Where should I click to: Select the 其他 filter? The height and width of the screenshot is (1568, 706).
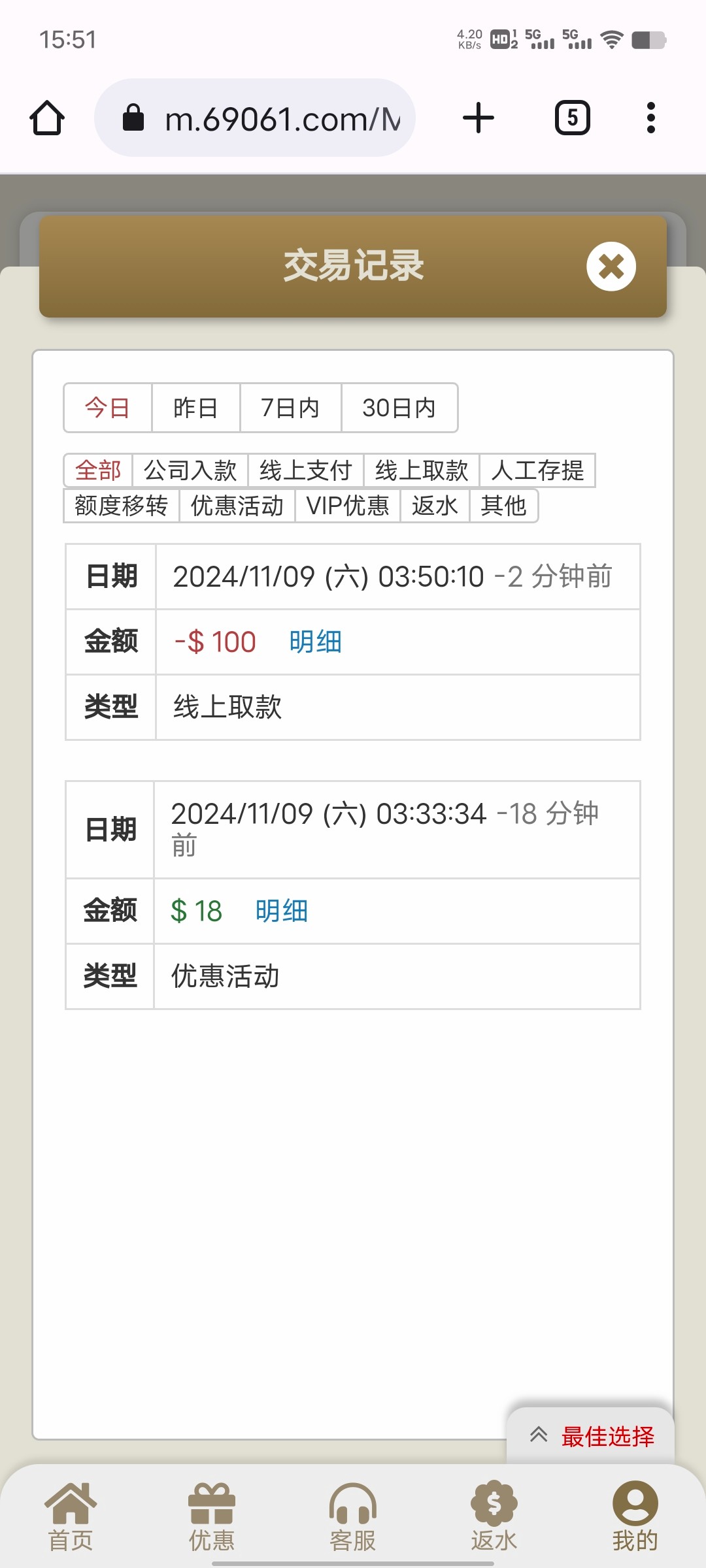click(503, 506)
